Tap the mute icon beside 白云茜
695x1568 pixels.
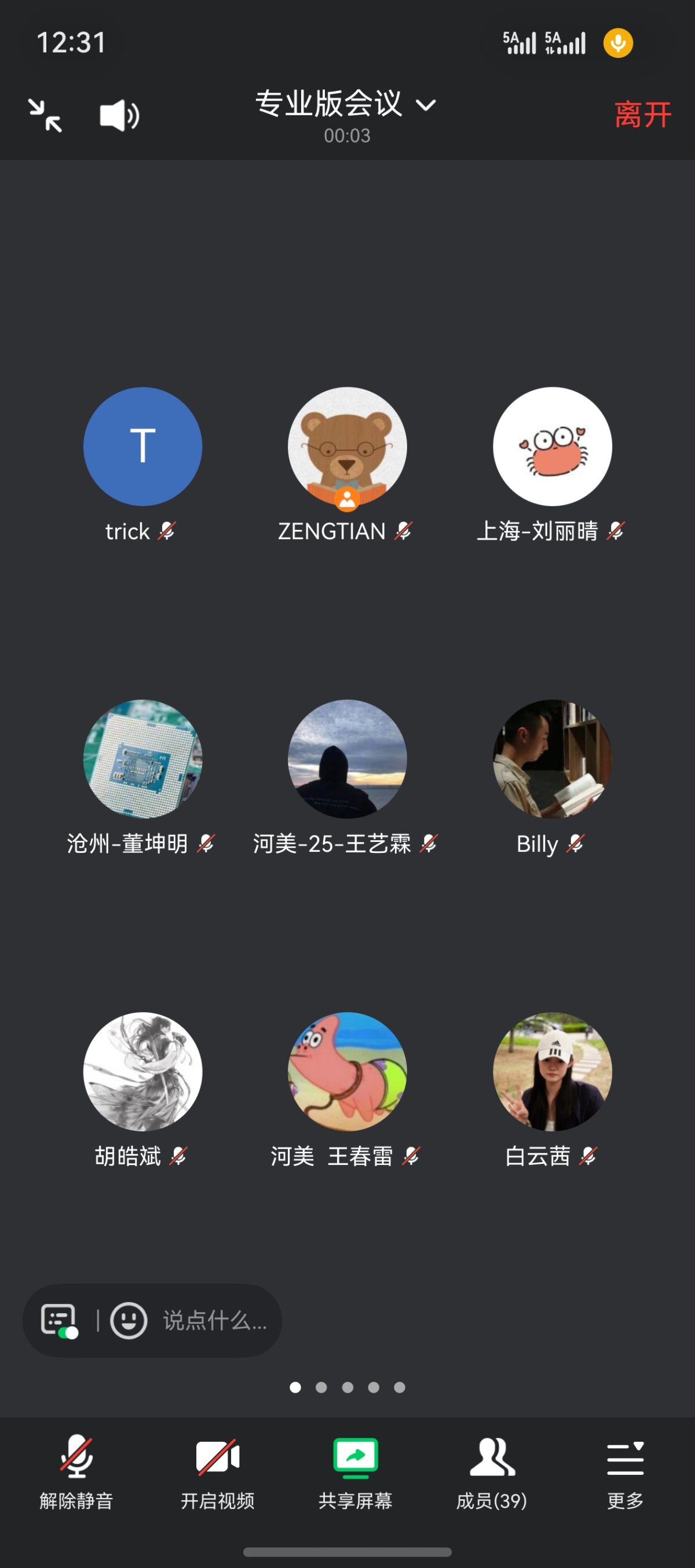click(x=587, y=1156)
